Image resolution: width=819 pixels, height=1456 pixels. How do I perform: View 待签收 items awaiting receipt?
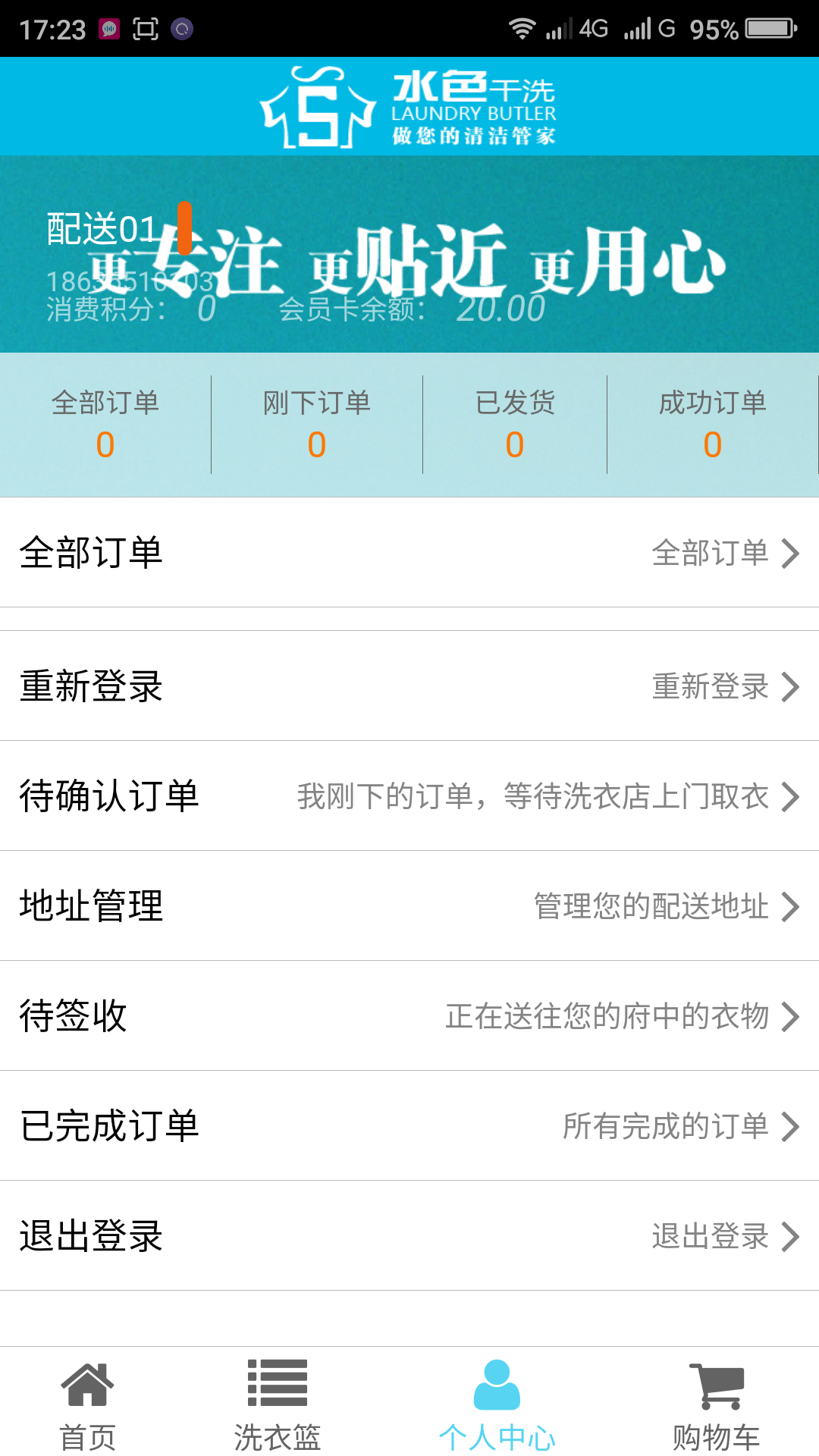click(x=409, y=1015)
